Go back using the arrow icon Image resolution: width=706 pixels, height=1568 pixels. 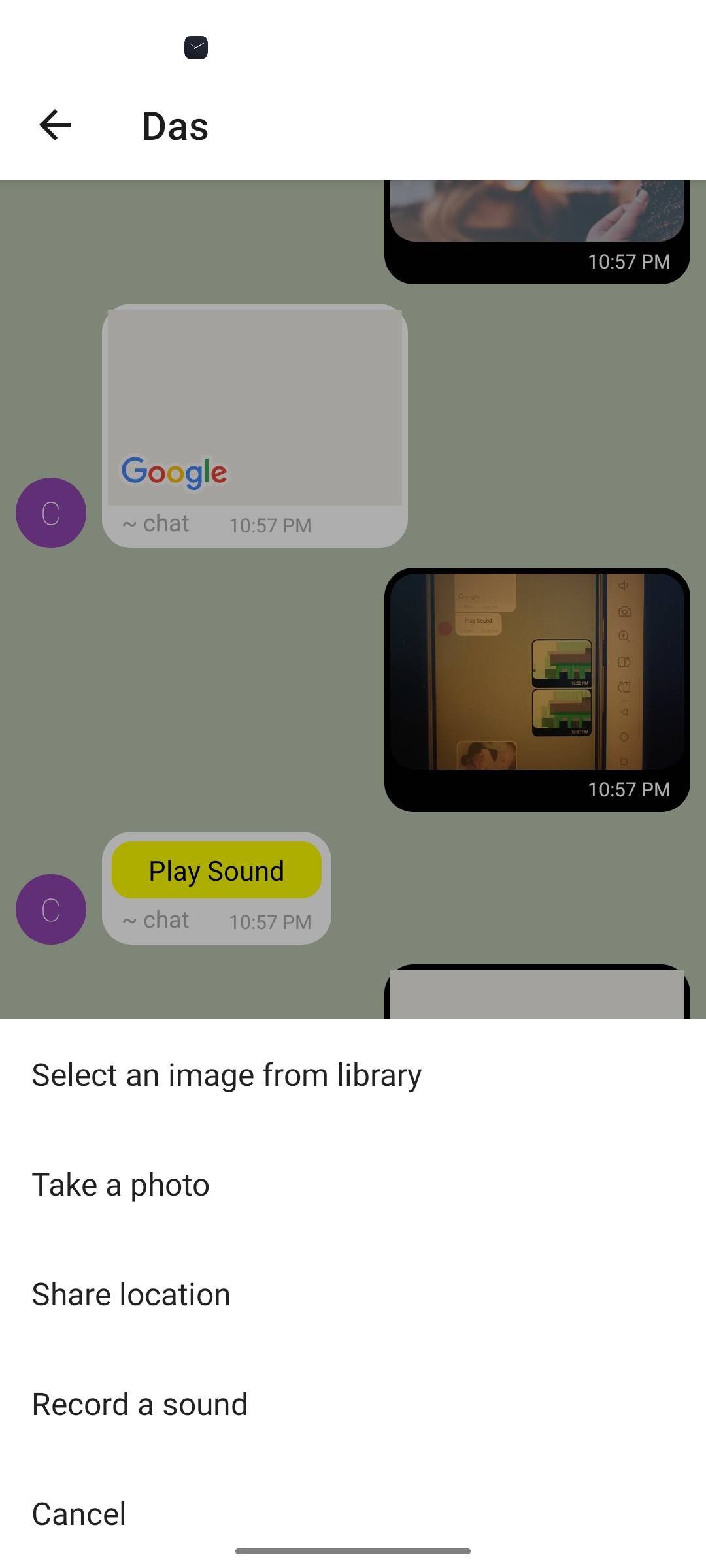click(x=55, y=125)
